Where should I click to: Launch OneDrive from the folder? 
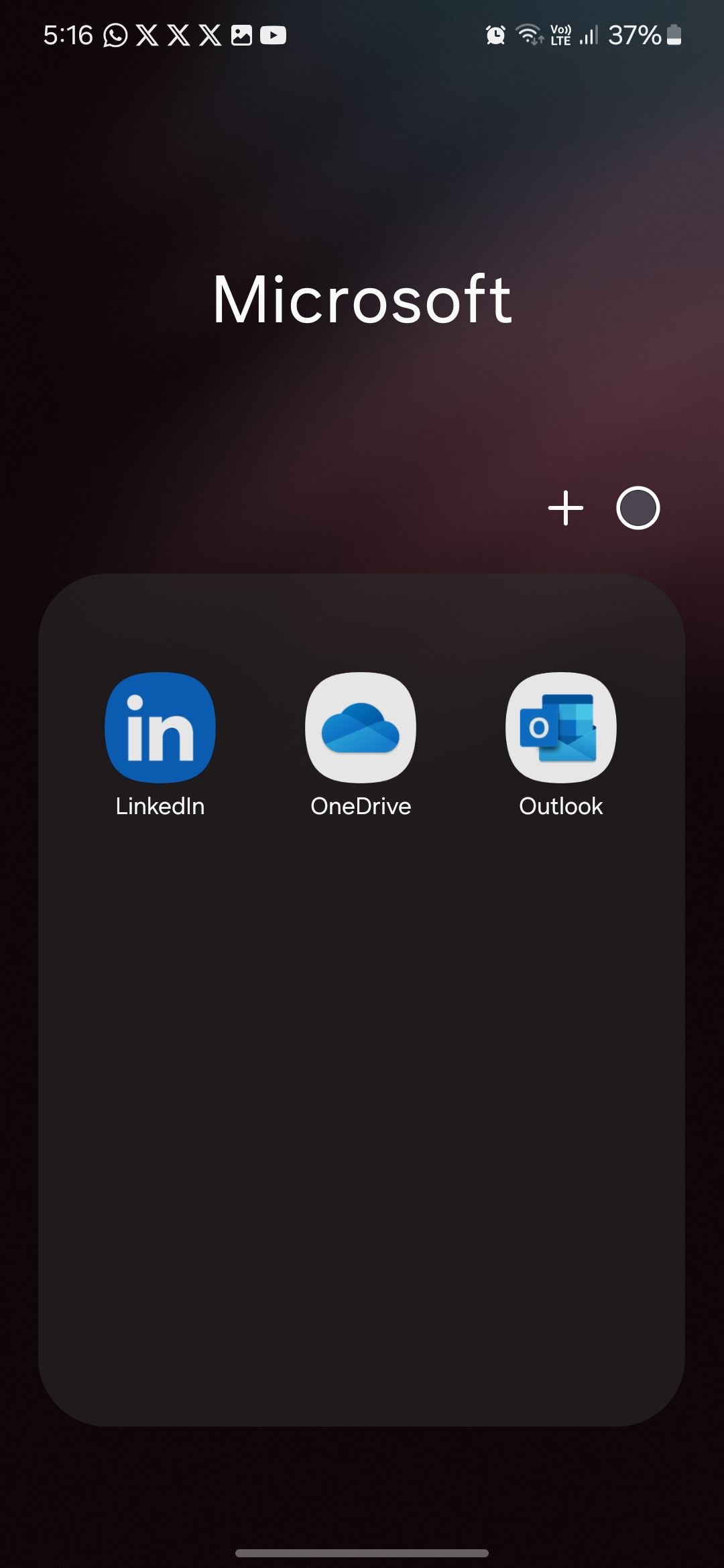point(361,728)
